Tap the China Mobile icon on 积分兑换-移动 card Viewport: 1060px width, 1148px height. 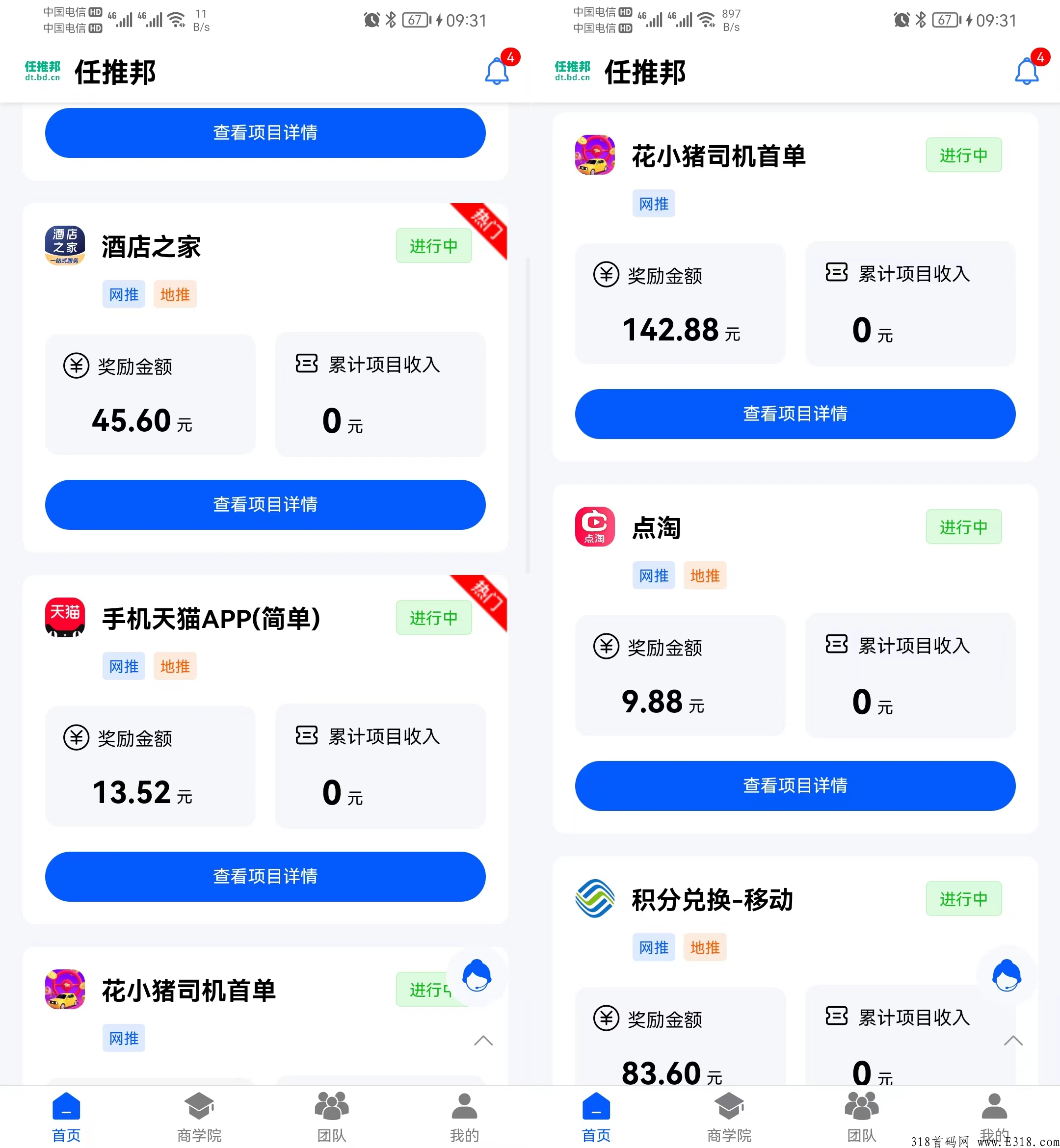pos(595,899)
